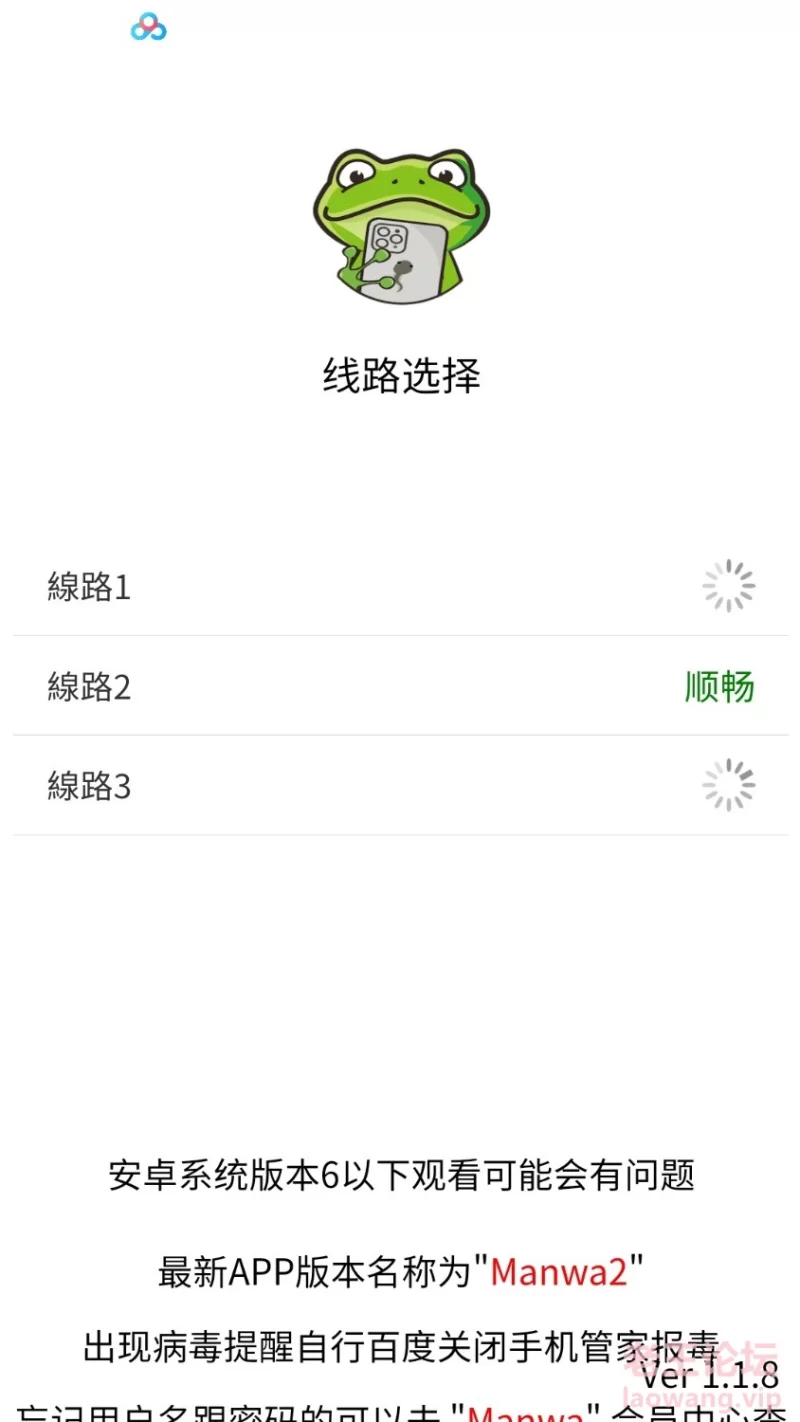Choose 線路2 marked 顺畅

tap(400, 686)
